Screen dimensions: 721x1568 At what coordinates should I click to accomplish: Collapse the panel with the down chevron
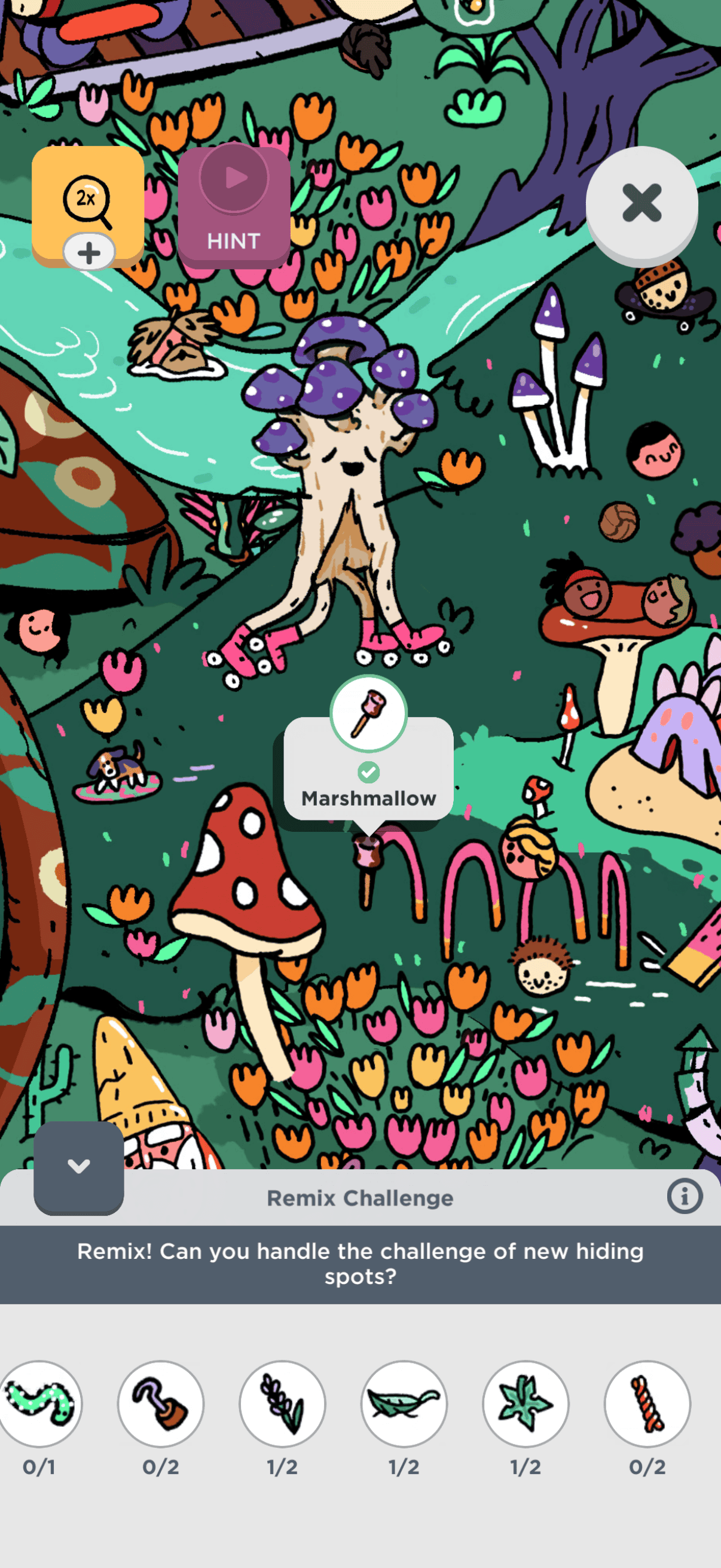[78, 1167]
